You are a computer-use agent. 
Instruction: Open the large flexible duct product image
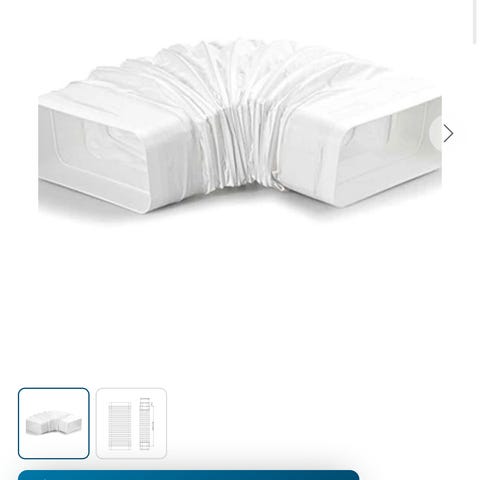tap(240, 131)
